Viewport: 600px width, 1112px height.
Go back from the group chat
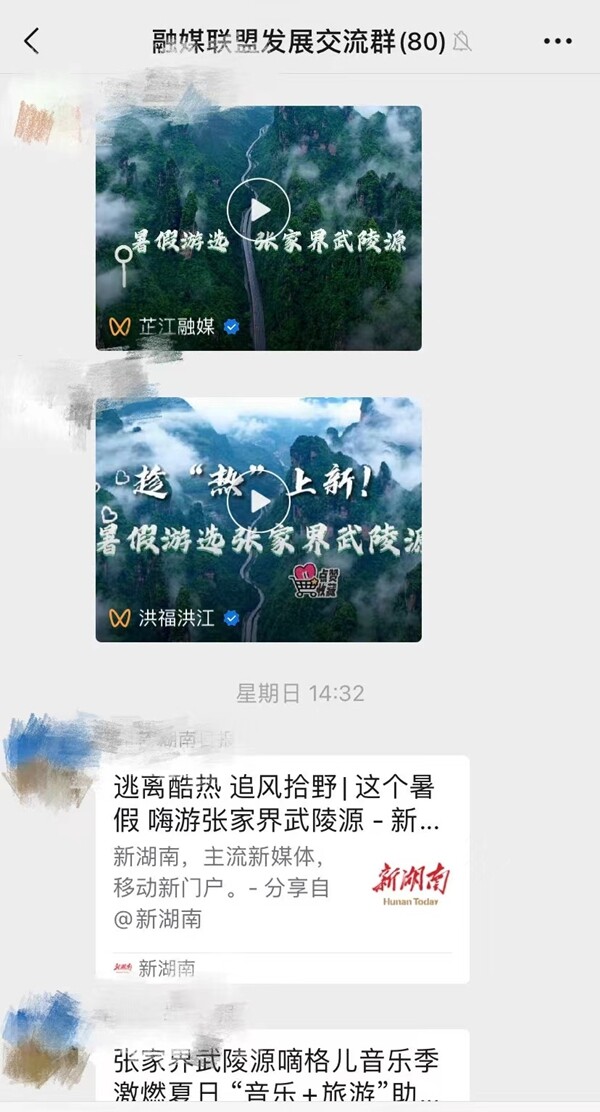[32, 41]
